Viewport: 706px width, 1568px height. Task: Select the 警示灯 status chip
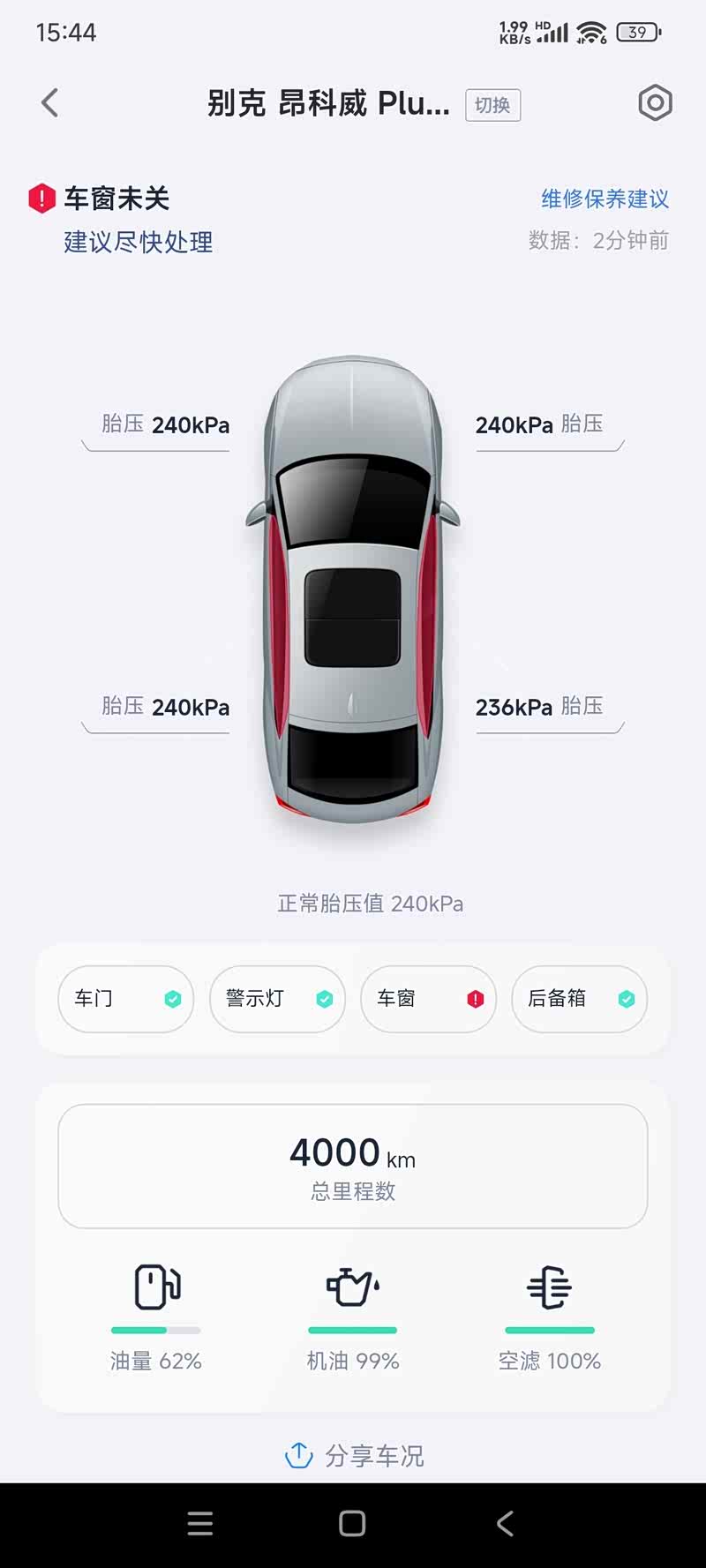277,999
